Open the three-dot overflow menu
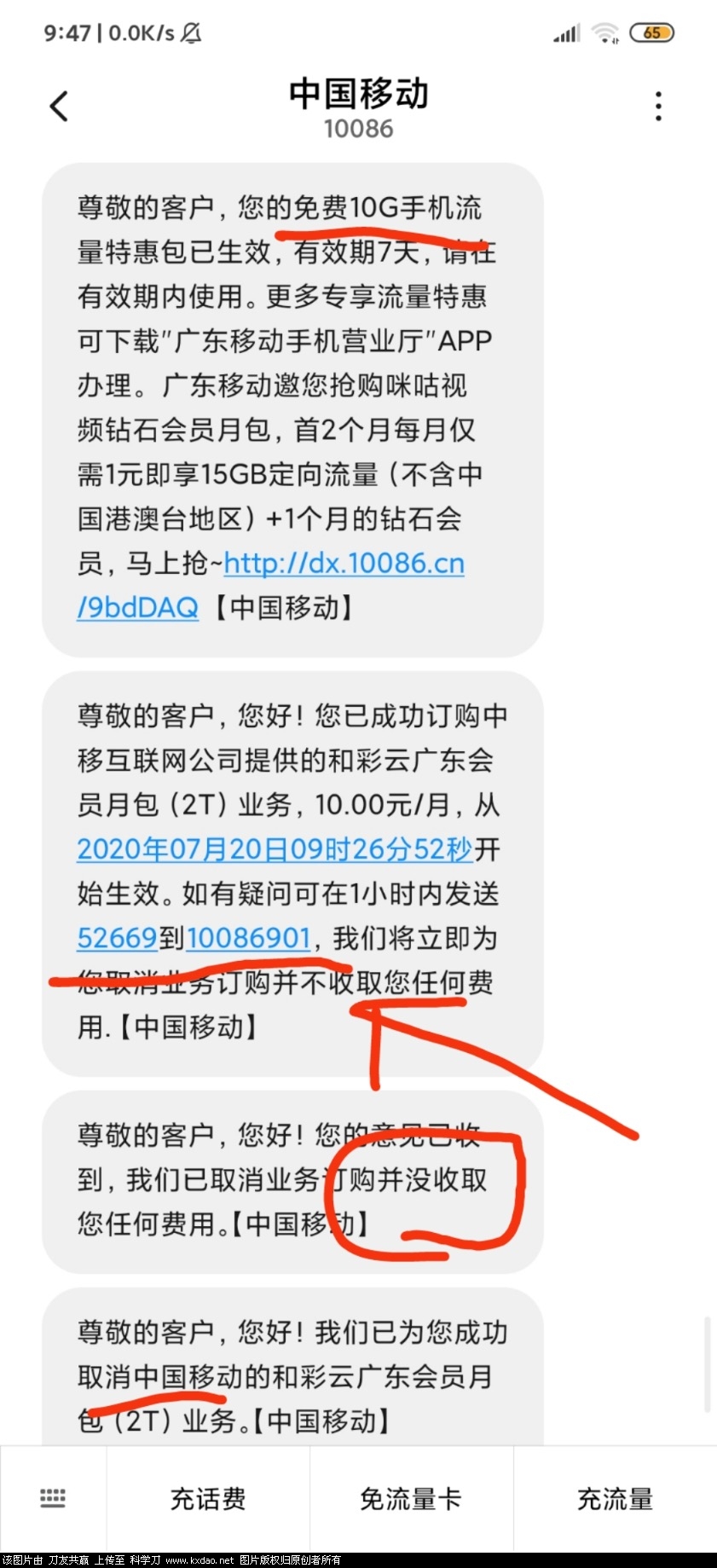 658,107
